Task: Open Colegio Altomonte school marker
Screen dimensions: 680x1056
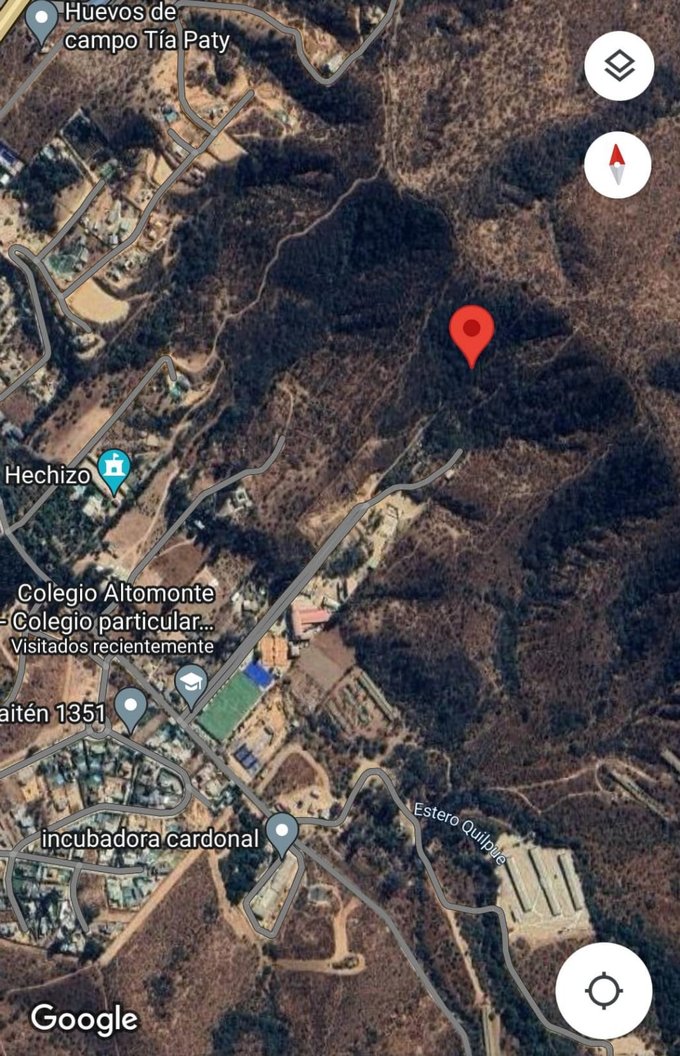Action: (x=190, y=685)
